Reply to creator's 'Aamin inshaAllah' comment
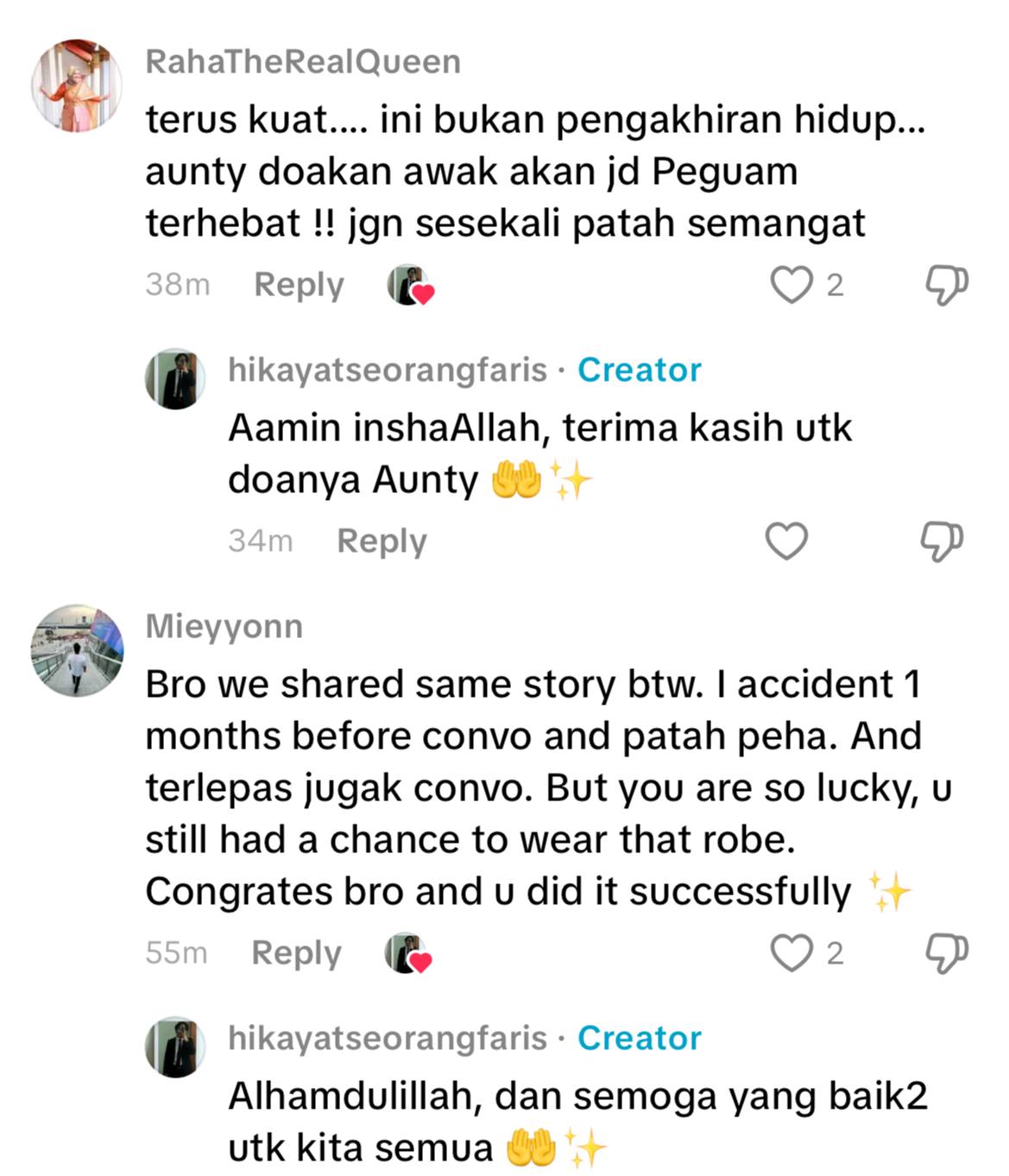This screenshot has width=1009, height=1176. point(382,541)
